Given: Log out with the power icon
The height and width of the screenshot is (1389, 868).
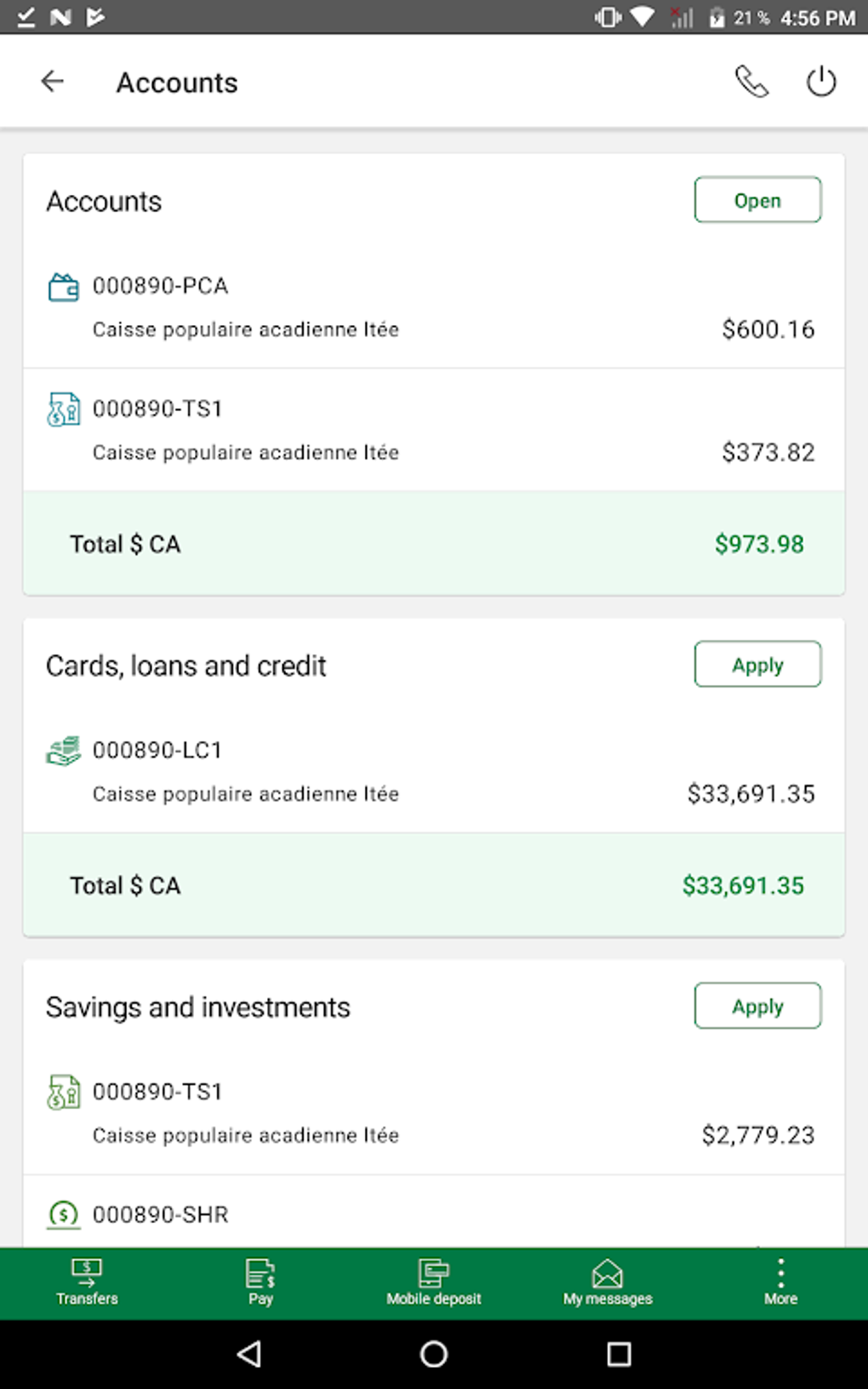Looking at the screenshot, I should click(821, 82).
